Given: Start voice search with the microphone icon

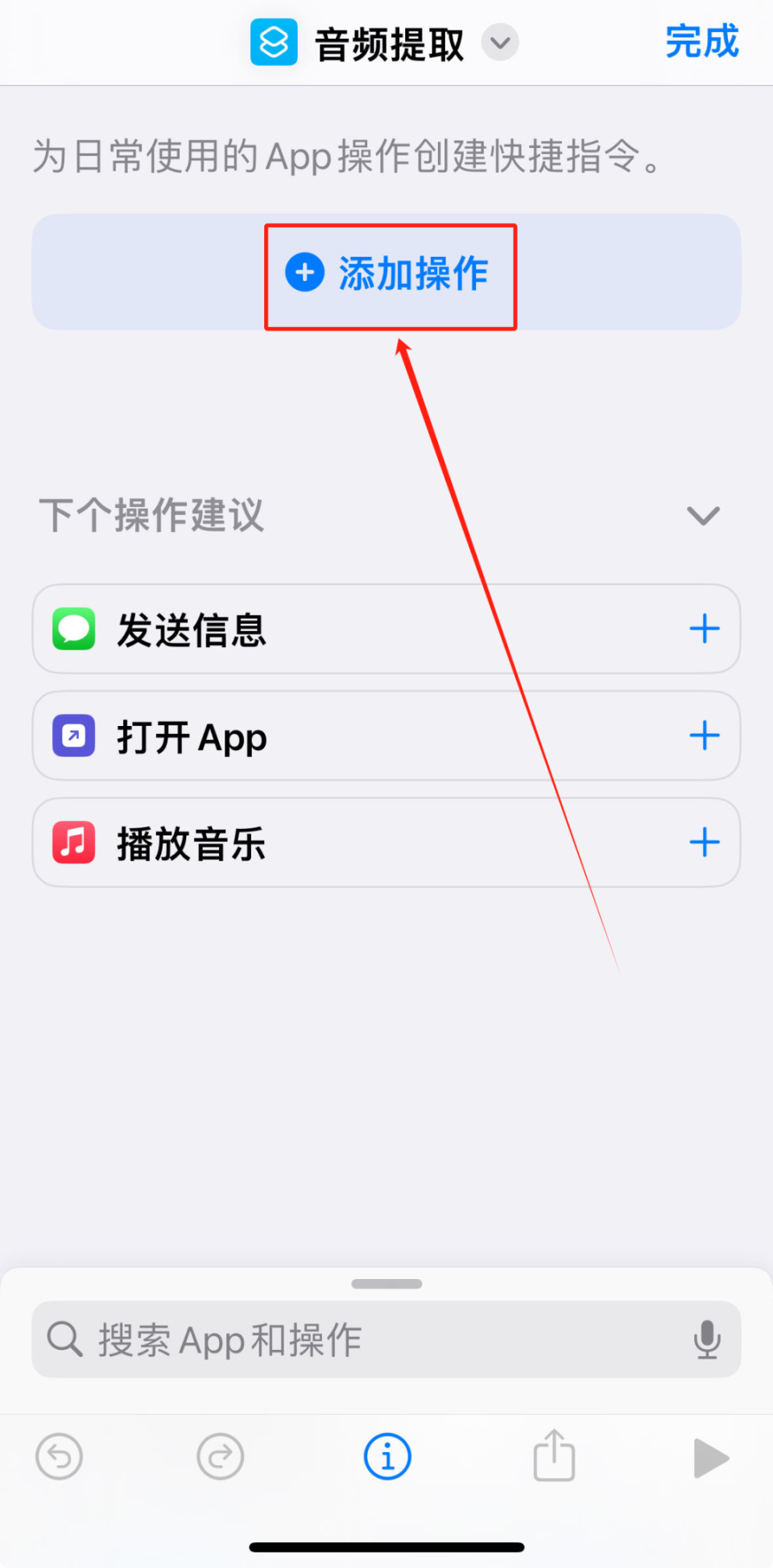Looking at the screenshot, I should coord(707,1339).
